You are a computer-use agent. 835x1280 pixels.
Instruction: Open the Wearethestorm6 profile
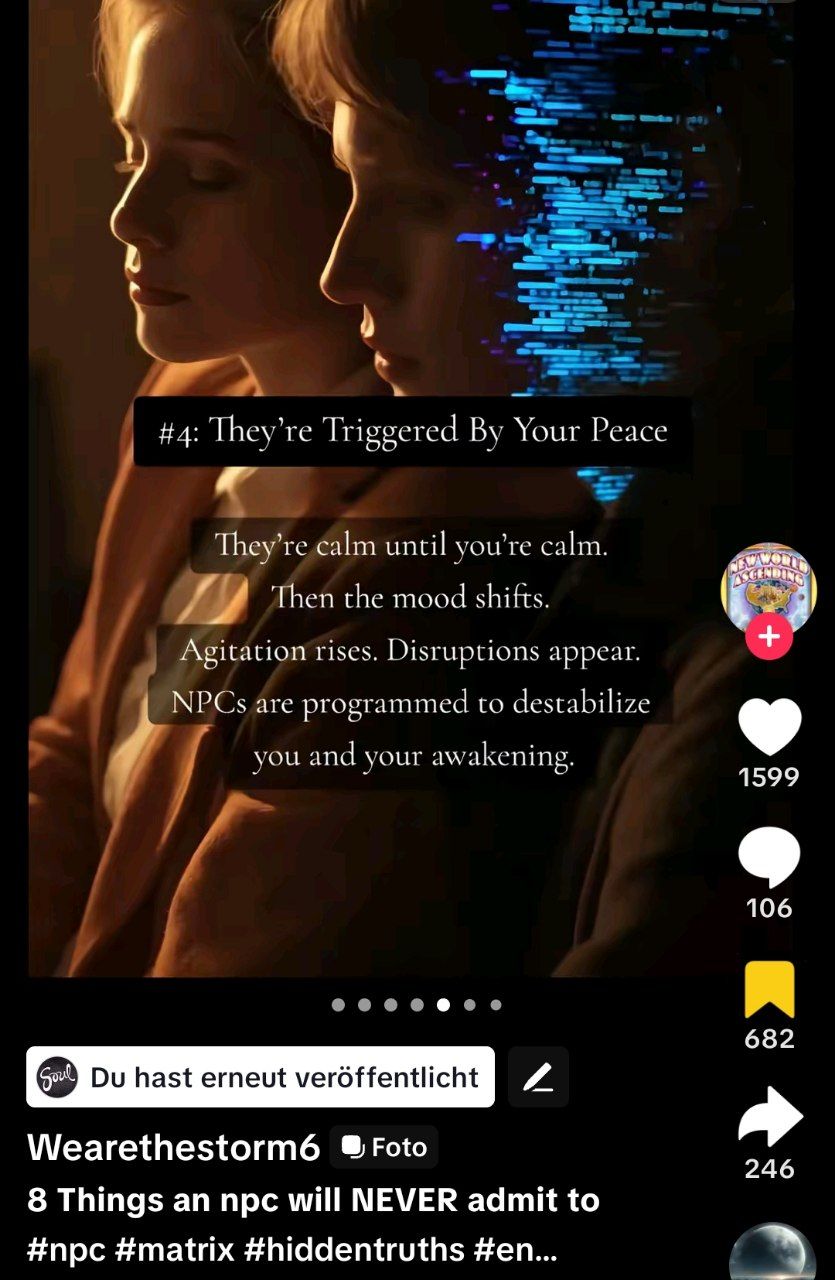click(x=173, y=1147)
